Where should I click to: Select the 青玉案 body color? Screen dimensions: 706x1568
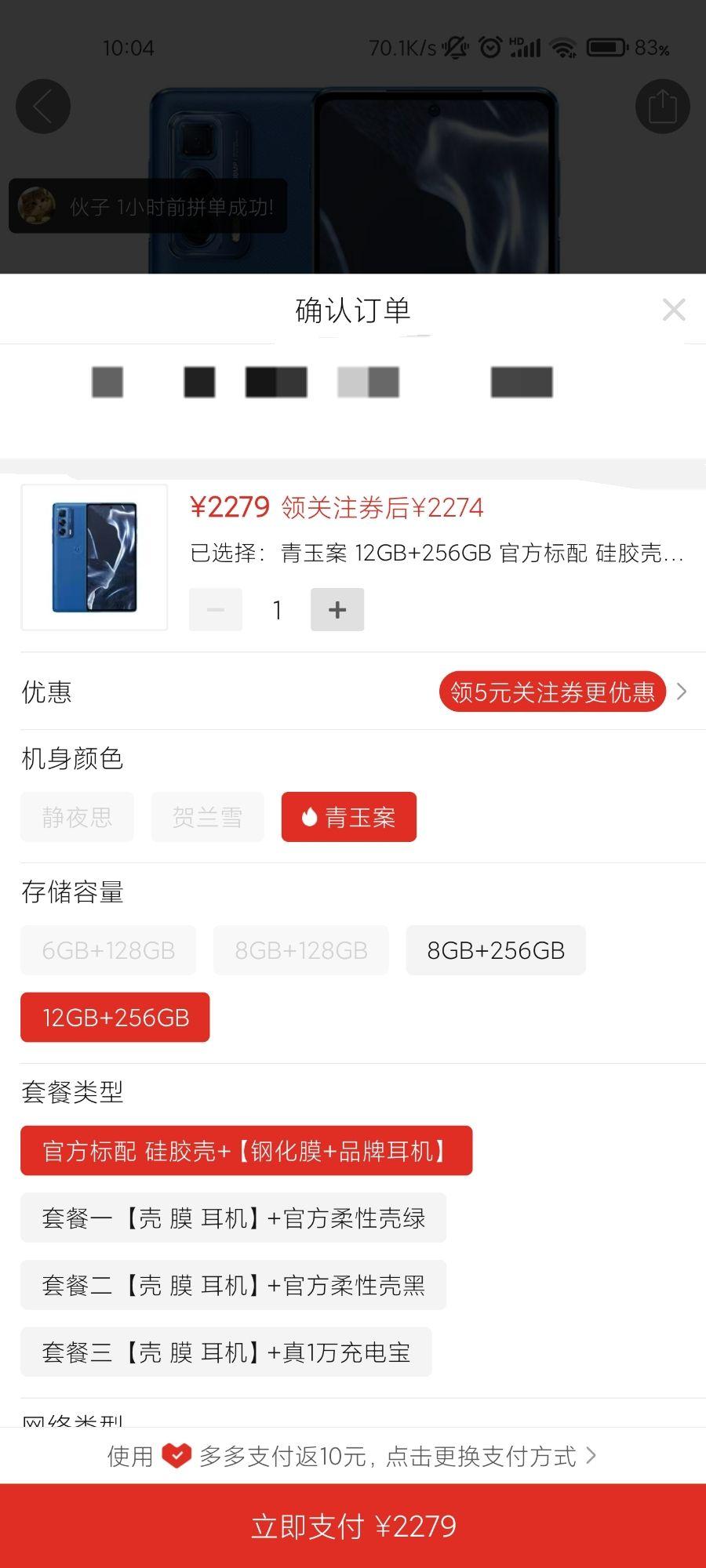pyautogui.click(x=349, y=817)
